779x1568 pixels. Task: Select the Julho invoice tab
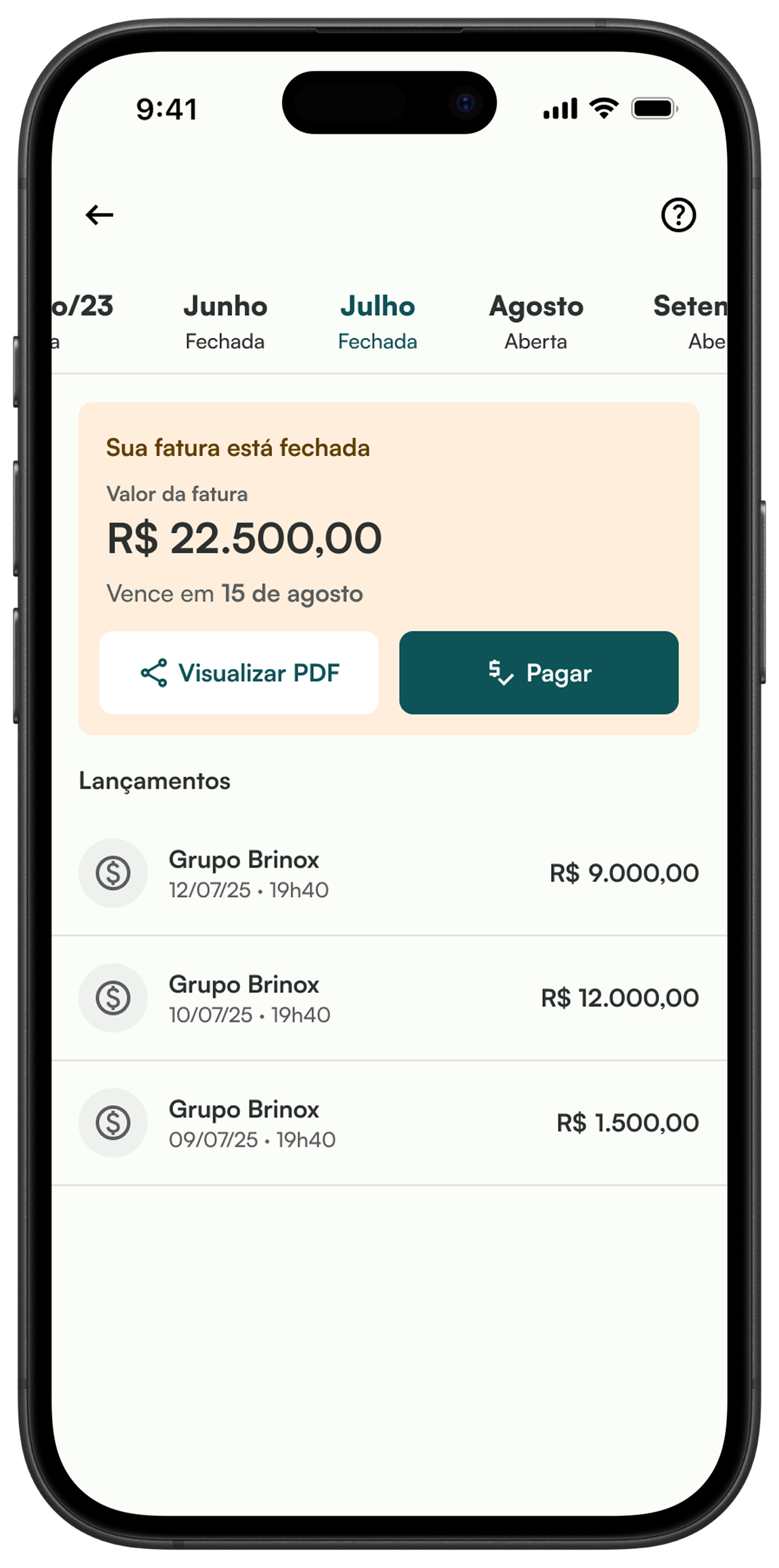click(377, 322)
